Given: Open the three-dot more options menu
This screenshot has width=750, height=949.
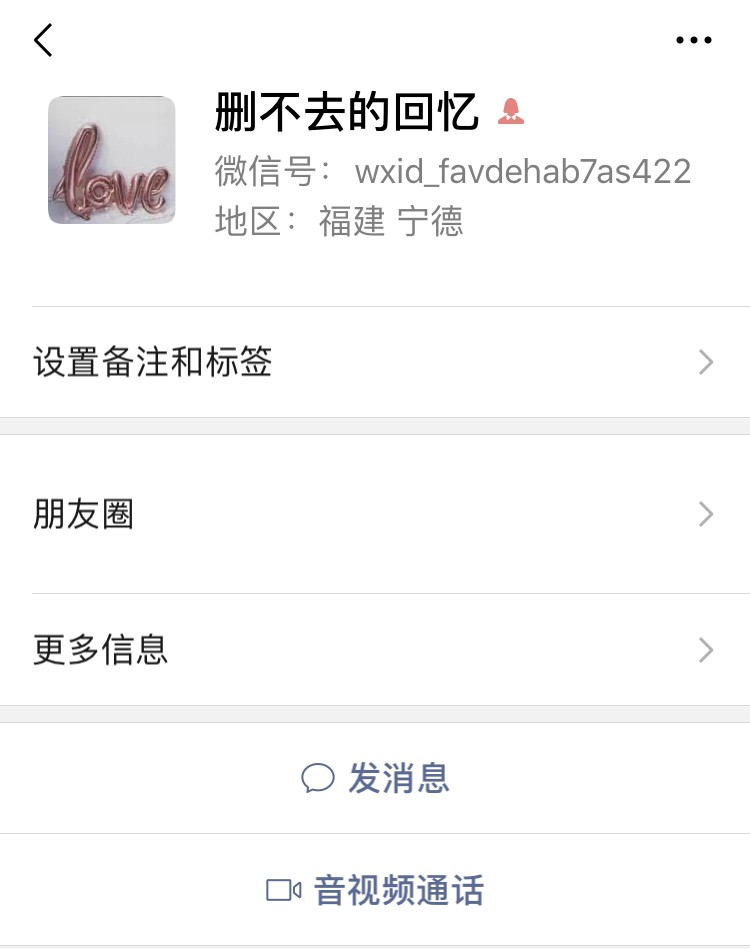Looking at the screenshot, I should point(693,40).
